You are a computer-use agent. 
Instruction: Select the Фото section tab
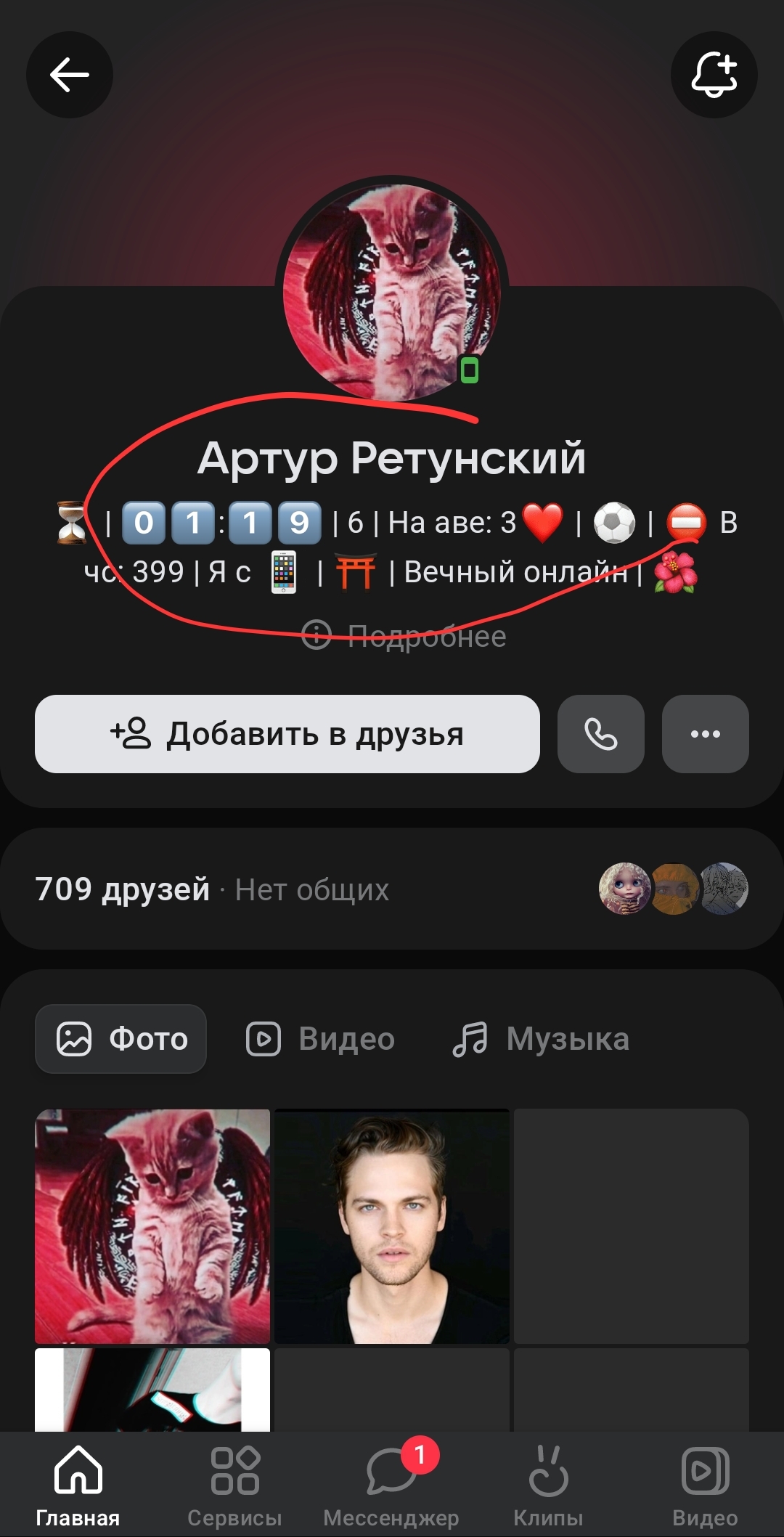121,1039
